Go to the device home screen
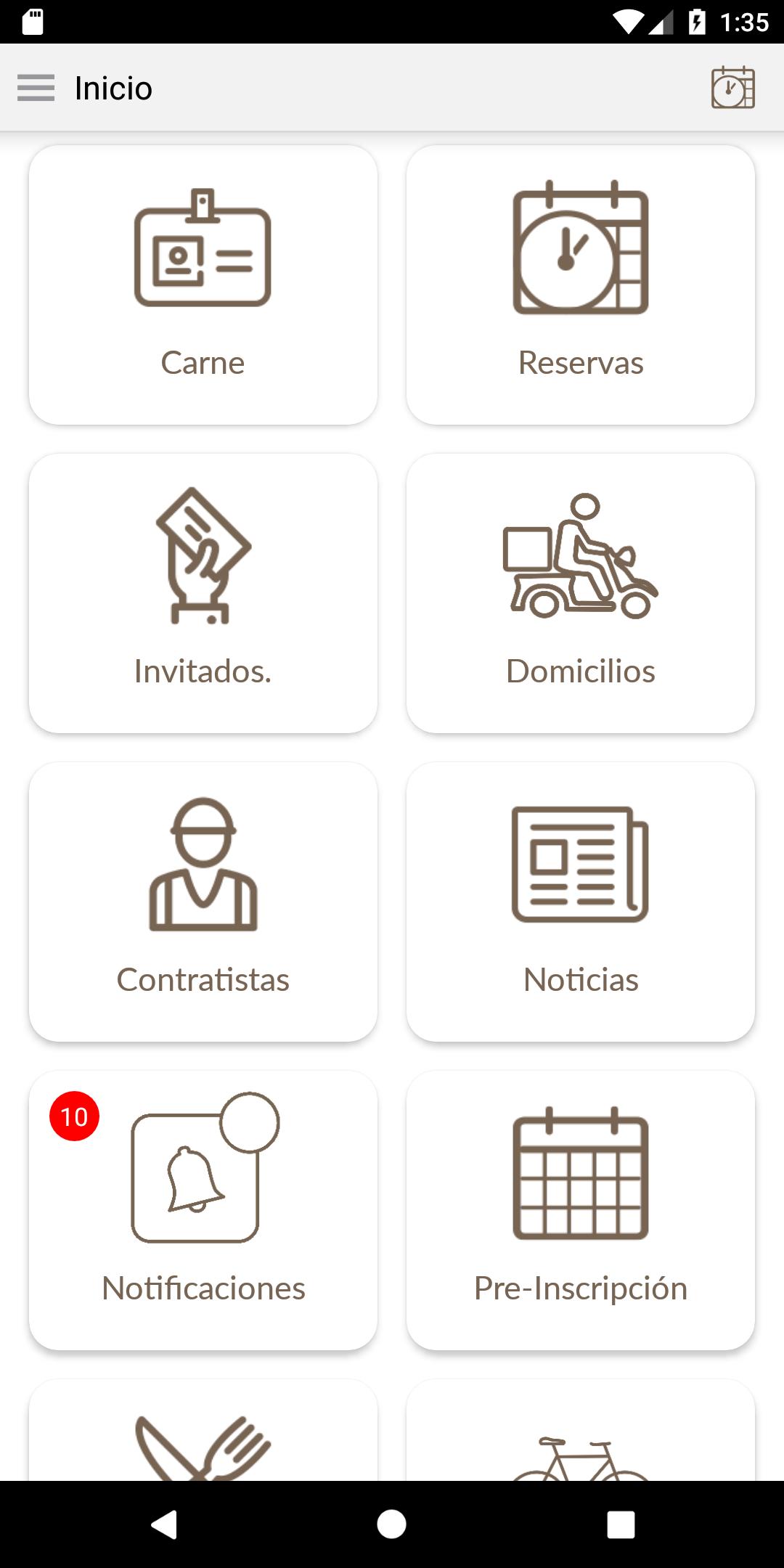This screenshot has height=1568, width=784. pyautogui.click(x=392, y=1524)
